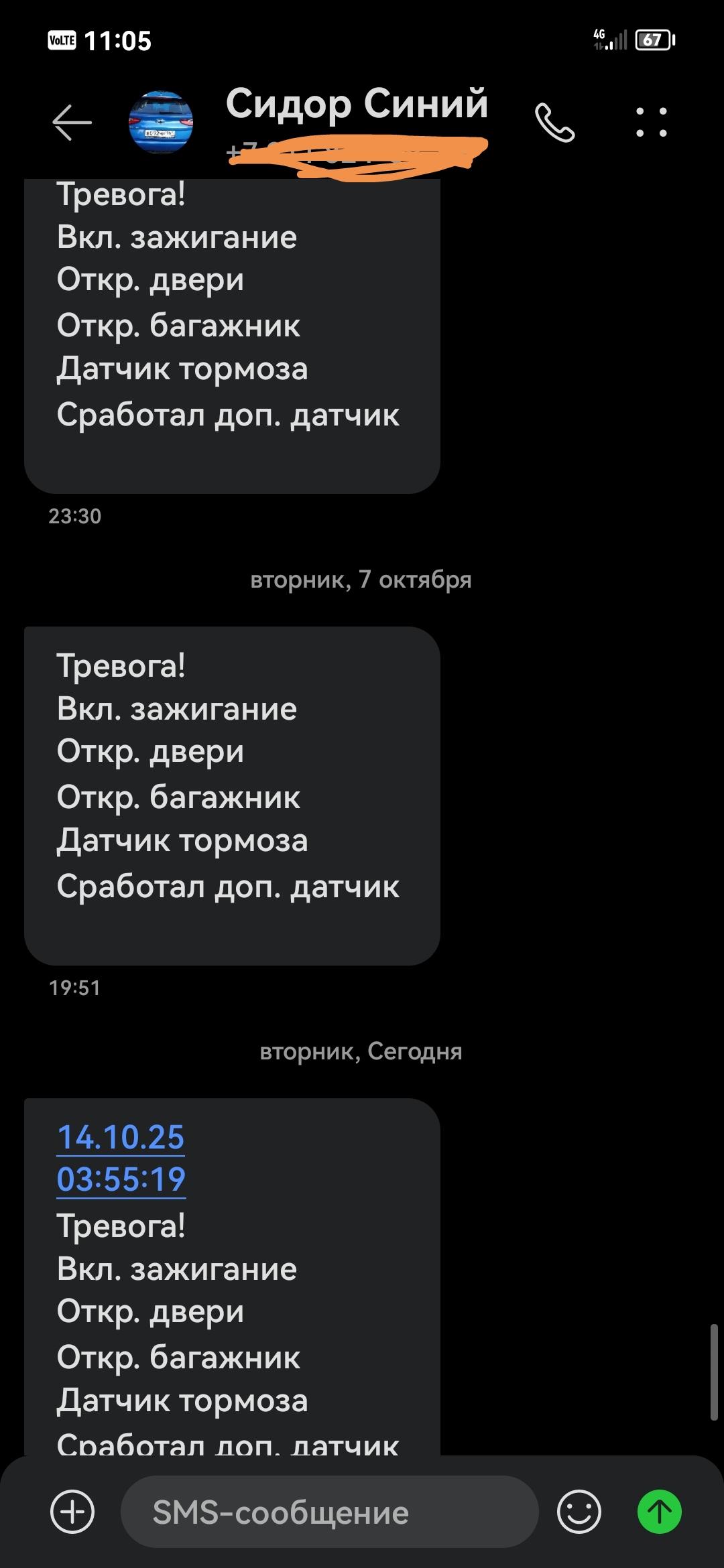Open the four-dot options menu
Viewport: 724px width, 1568px height.
pyautogui.click(x=652, y=122)
